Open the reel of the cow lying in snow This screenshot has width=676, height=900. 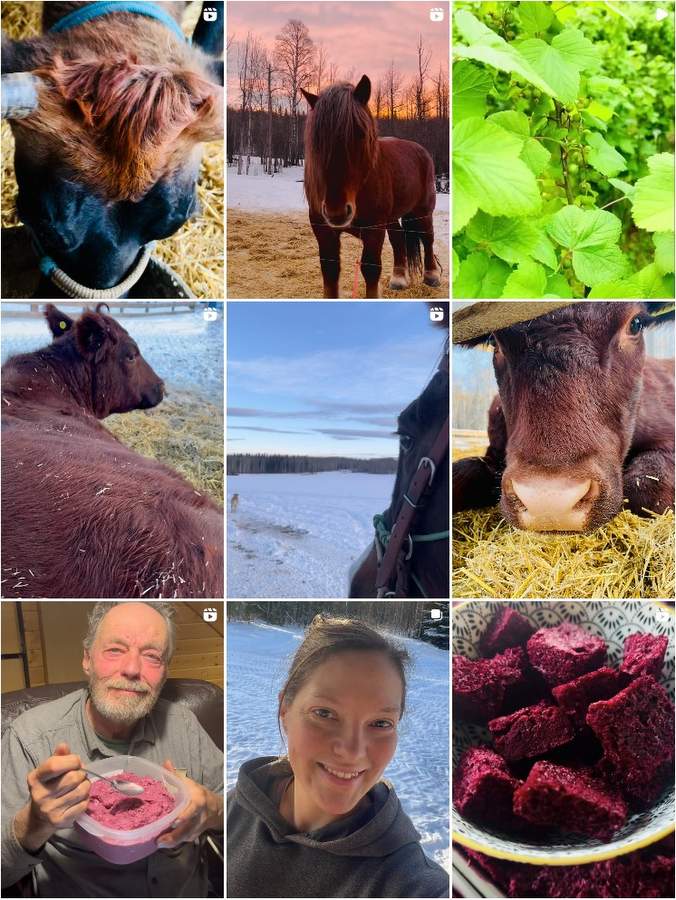(x=112, y=450)
